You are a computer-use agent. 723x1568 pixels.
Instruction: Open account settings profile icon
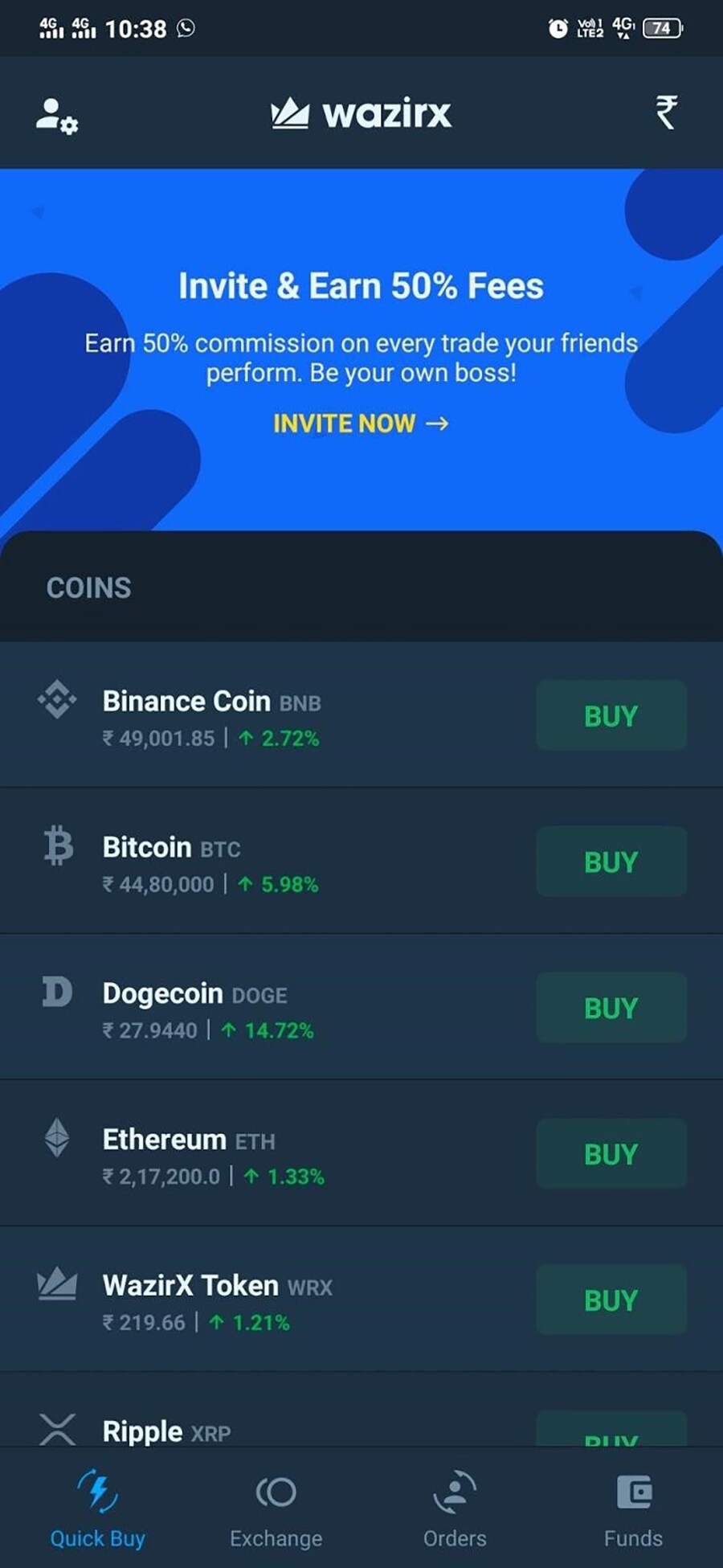pos(56,115)
